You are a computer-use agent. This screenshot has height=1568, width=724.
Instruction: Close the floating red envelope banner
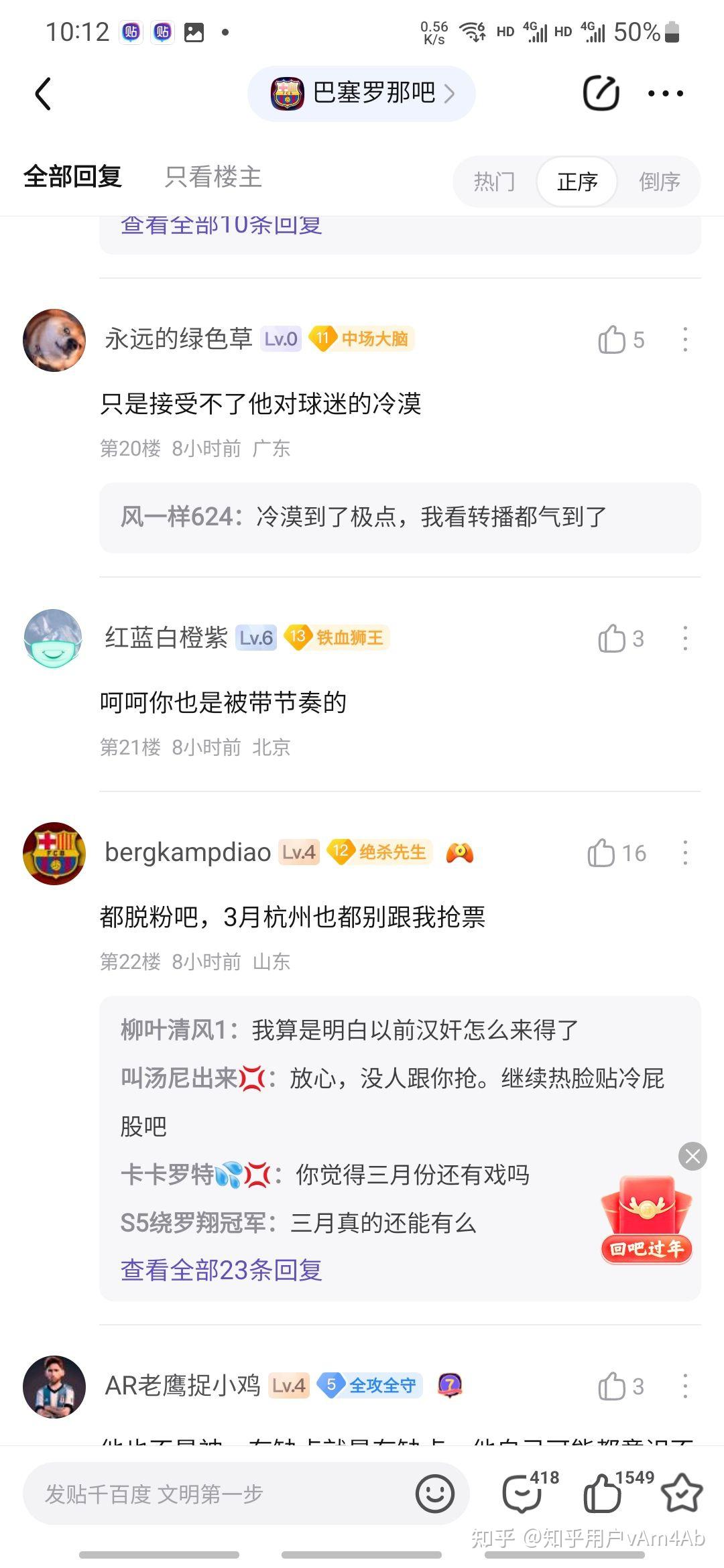(x=692, y=1156)
